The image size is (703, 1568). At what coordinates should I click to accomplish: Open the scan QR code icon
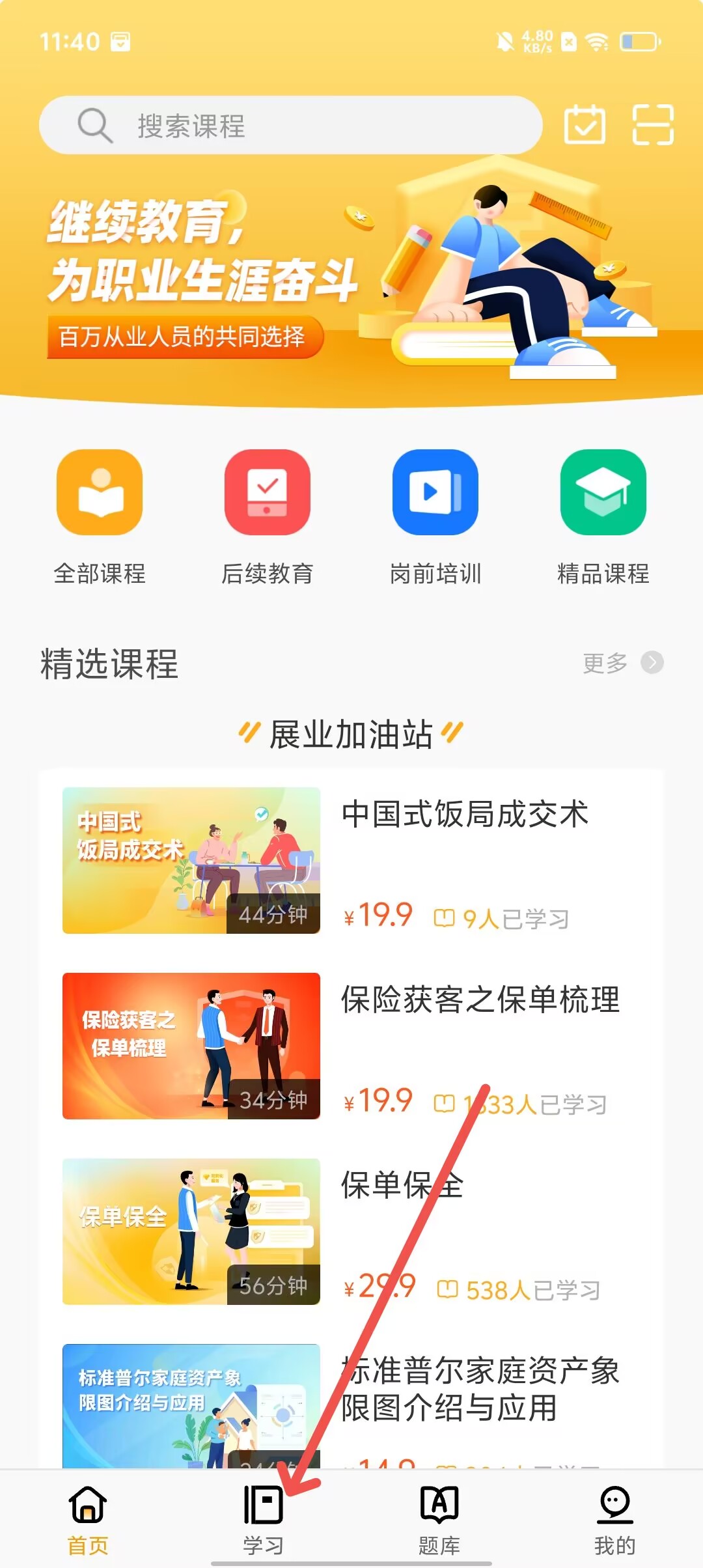(653, 124)
